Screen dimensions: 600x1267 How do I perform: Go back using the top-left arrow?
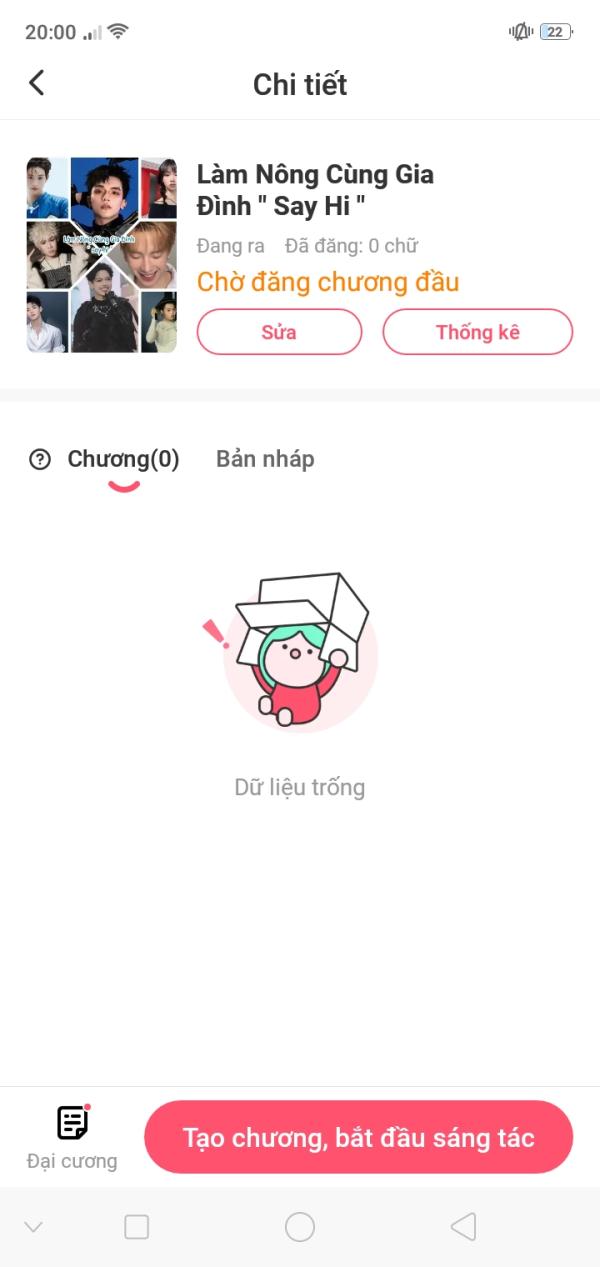click(x=37, y=83)
